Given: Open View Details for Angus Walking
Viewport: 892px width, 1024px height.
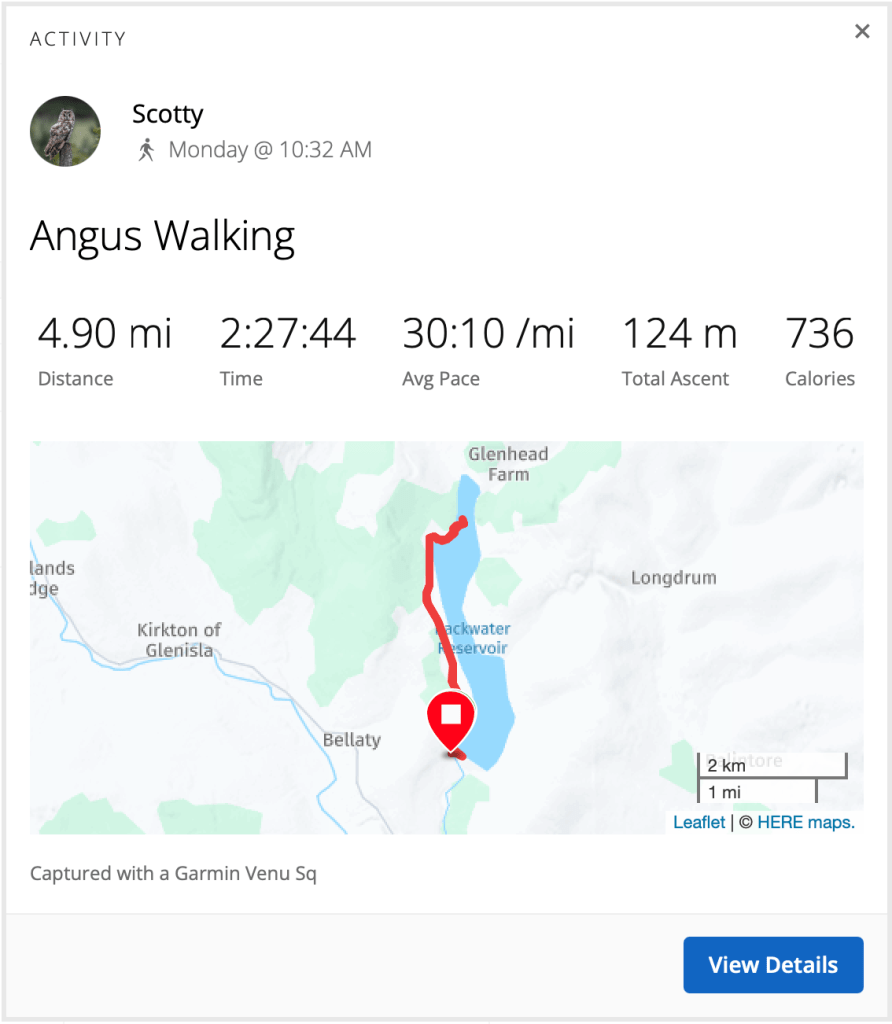Looking at the screenshot, I should 773,965.
